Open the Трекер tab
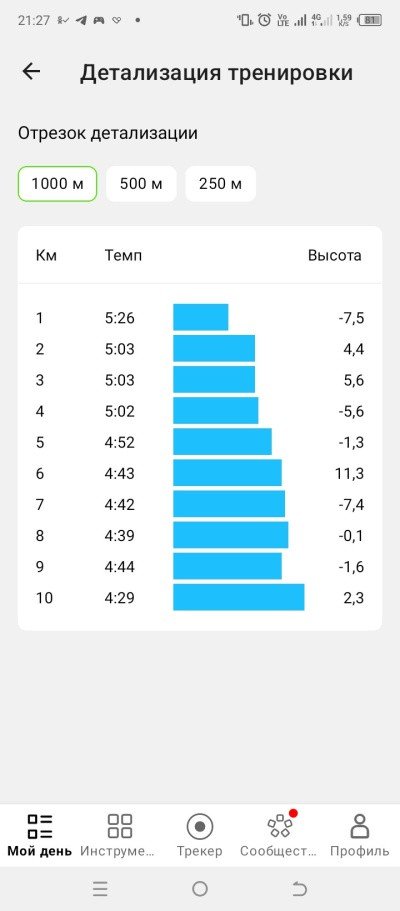This screenshot has width=400, height=911. (199, 835)
